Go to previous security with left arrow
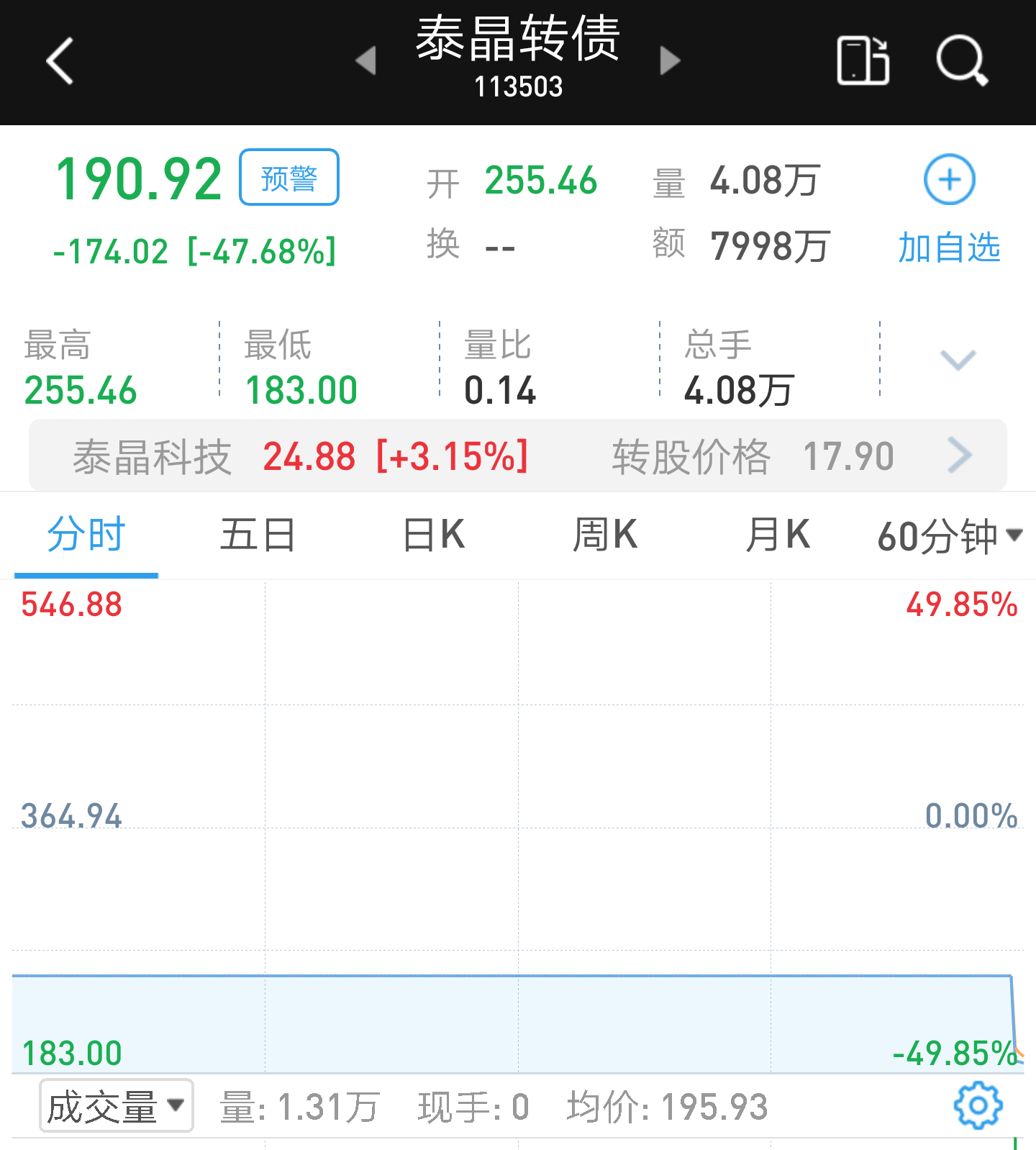Screen dimensions: 1036x1150 [x=367, y=60]
